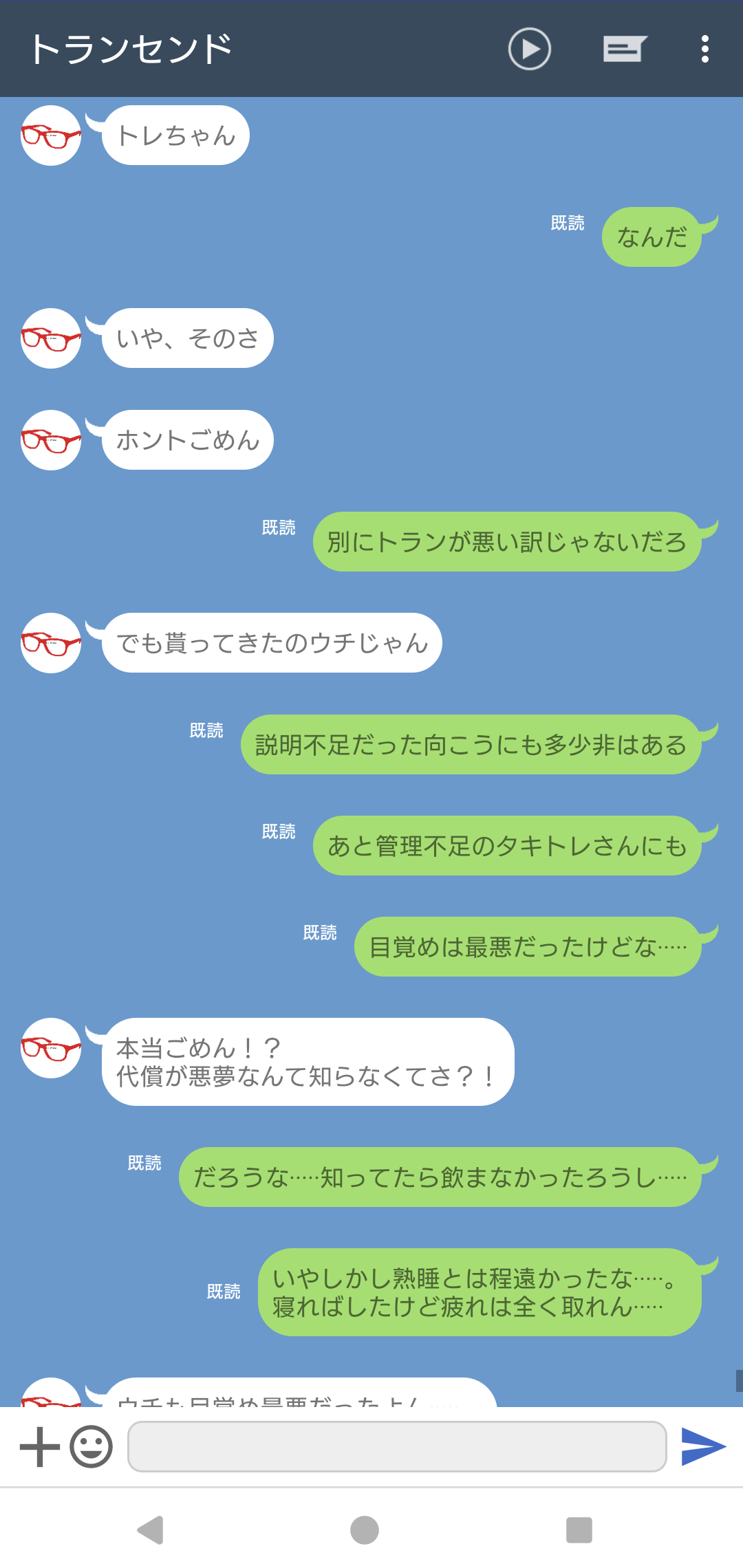Open the message card icon in toolbar
The image size is (743, 1568).
(x=625, y=49)
